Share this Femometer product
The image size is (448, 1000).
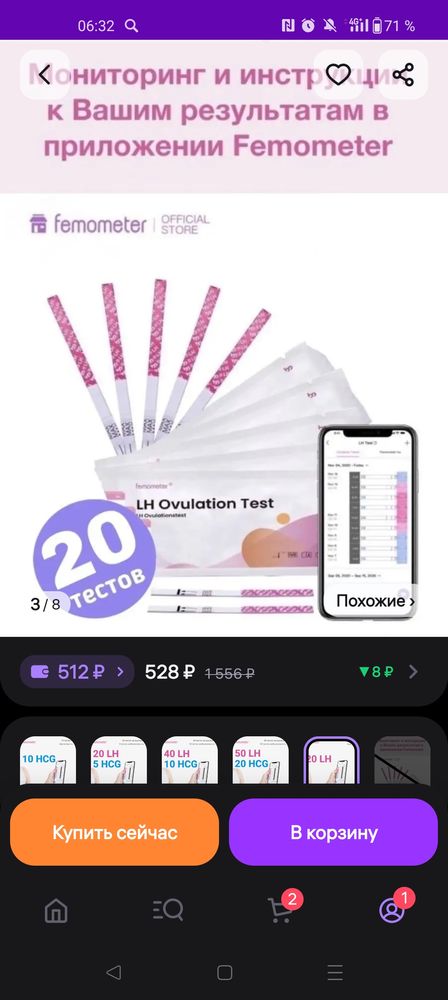(403, 75)
